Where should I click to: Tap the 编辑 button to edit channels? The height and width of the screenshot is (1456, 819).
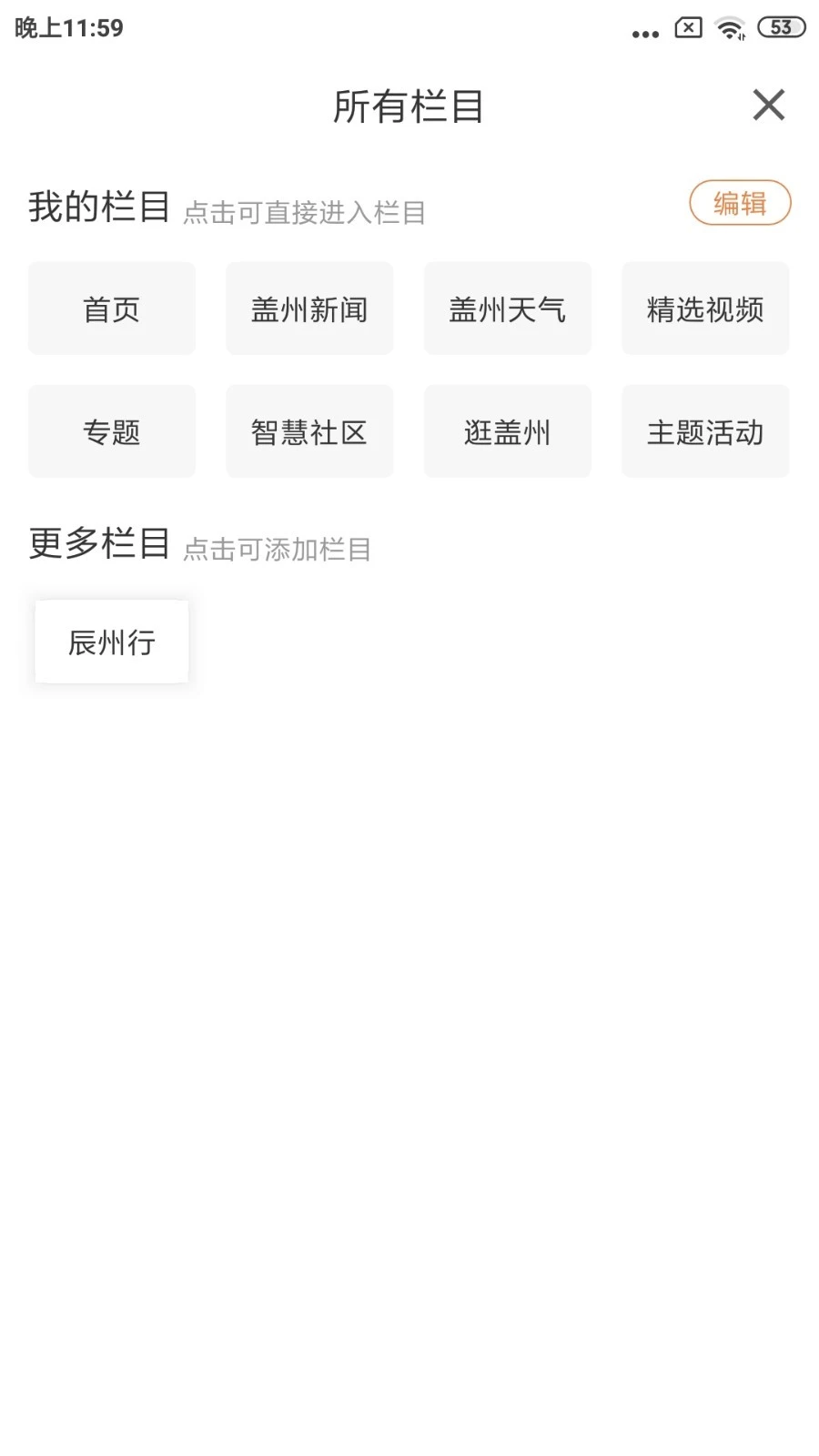point(740,203)
